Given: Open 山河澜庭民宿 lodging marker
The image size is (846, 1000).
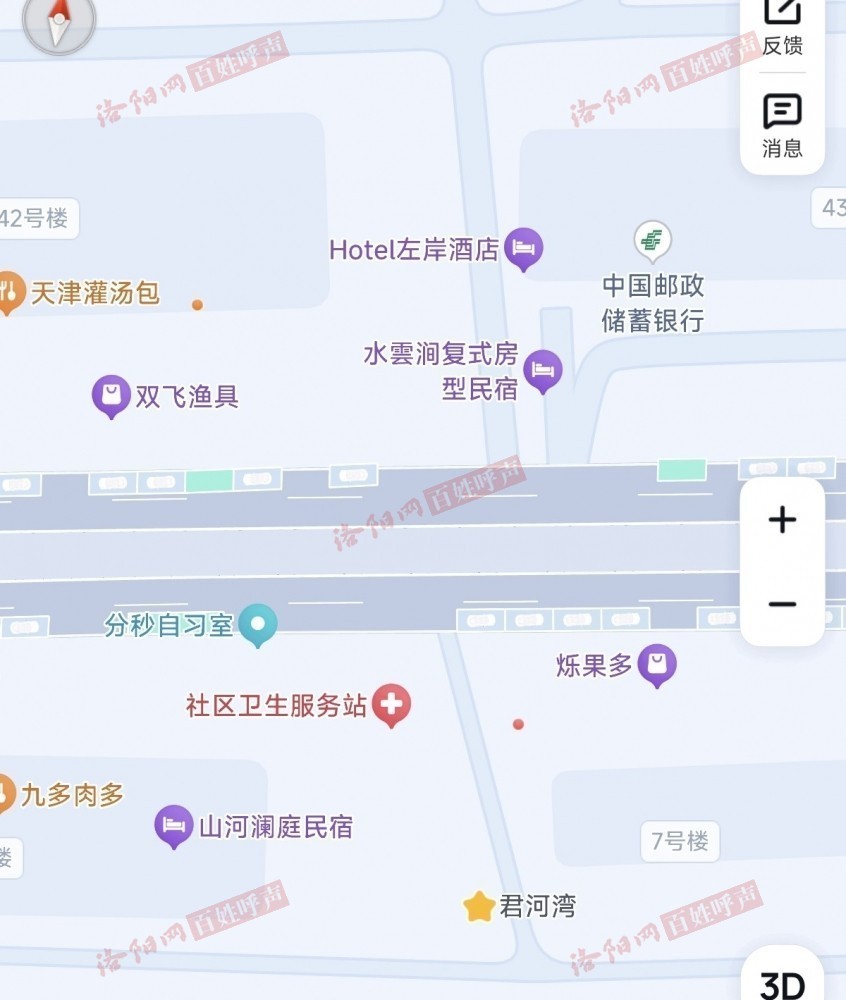Looking at the screenshot, I should 174,826.
